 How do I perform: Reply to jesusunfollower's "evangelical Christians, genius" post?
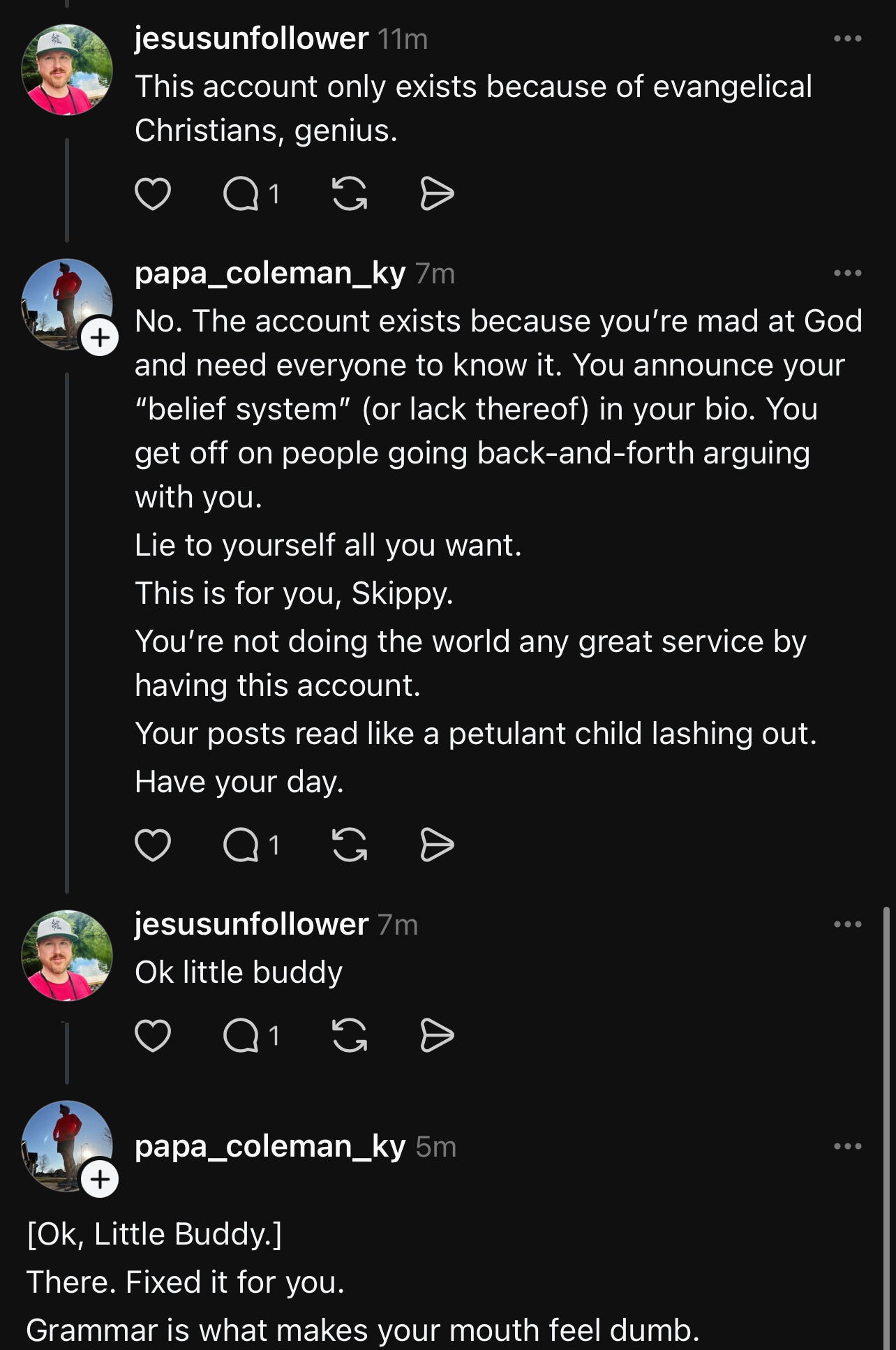point(241,193)
